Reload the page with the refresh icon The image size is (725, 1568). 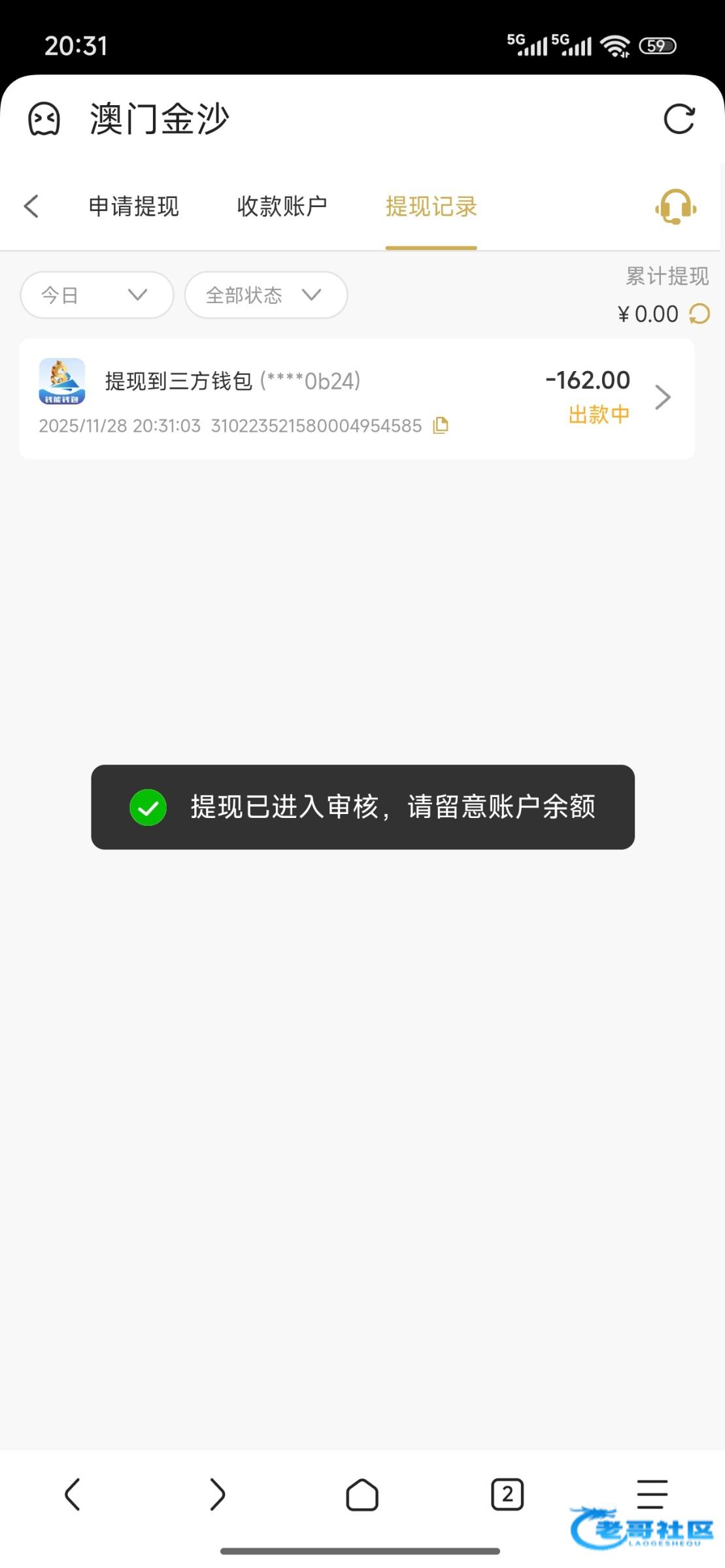[679, 119]
